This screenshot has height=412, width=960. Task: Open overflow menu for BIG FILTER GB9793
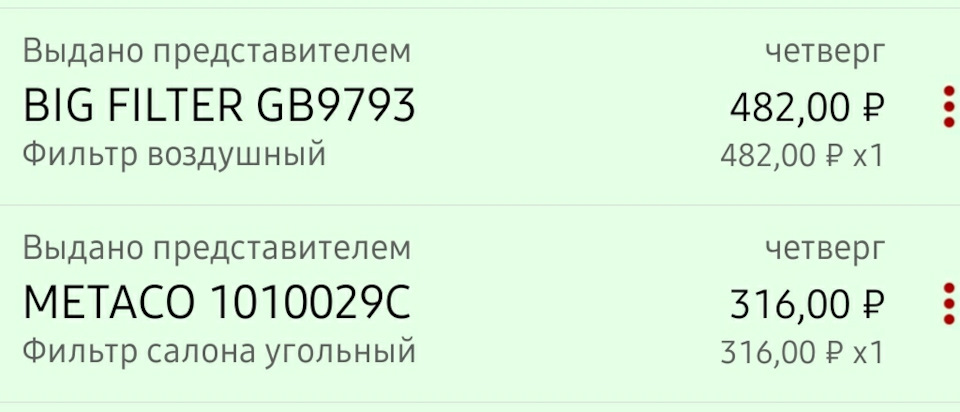(x=947, y=107)
